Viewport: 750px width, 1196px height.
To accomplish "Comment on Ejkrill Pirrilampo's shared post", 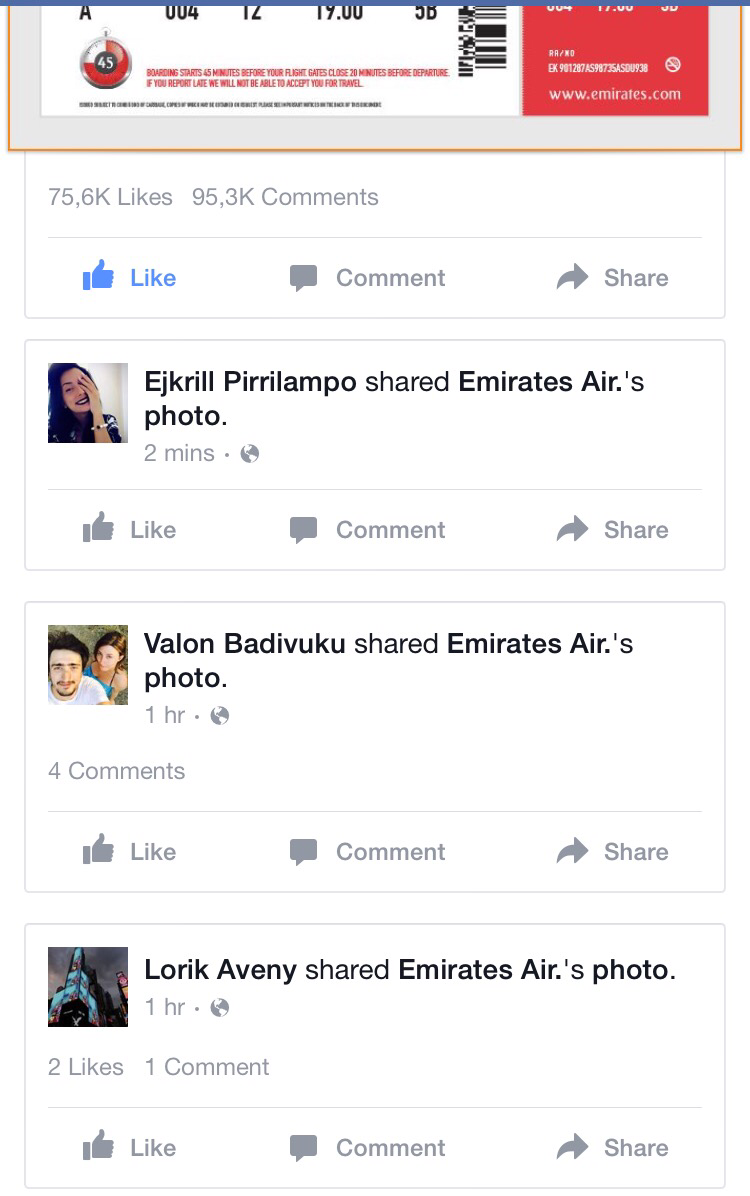I will pos(368,529).
